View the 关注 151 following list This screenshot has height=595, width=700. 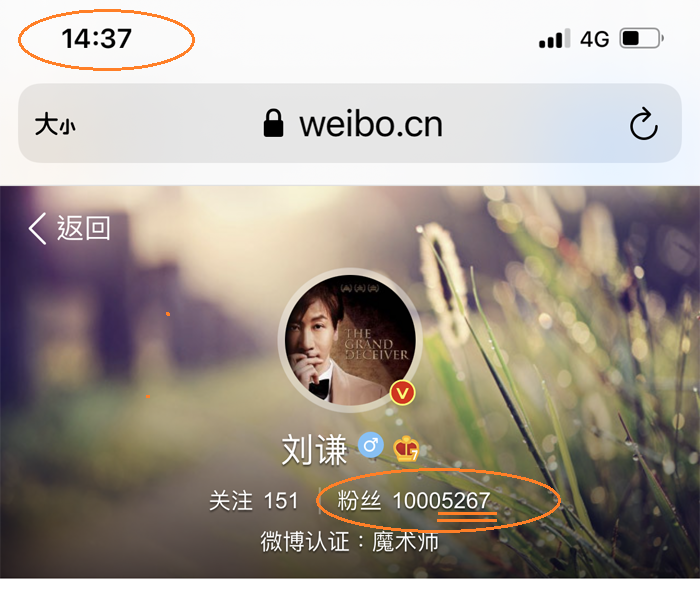coord(253,501)
